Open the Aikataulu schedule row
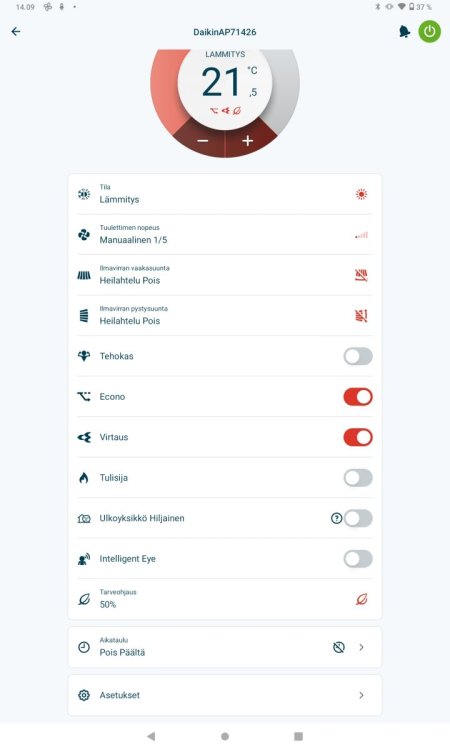This screenshot has width=450, height=750. (225, 647)
